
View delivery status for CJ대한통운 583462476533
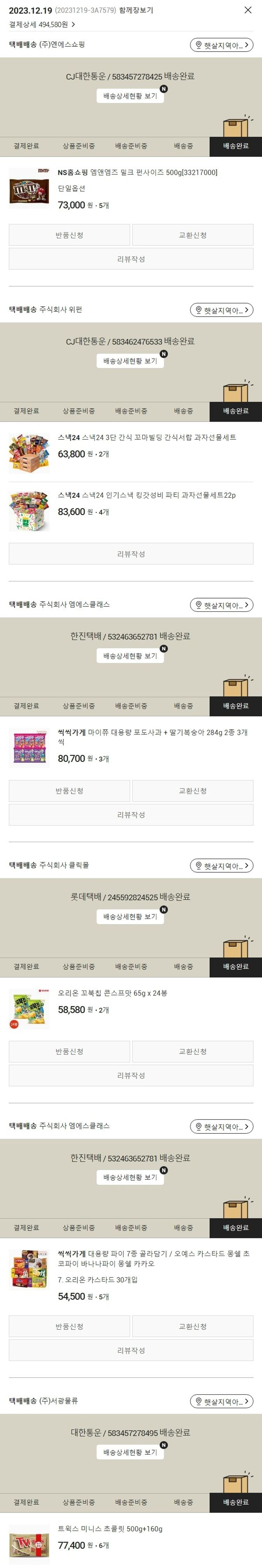pyautogui.click(x=130, y=361)
